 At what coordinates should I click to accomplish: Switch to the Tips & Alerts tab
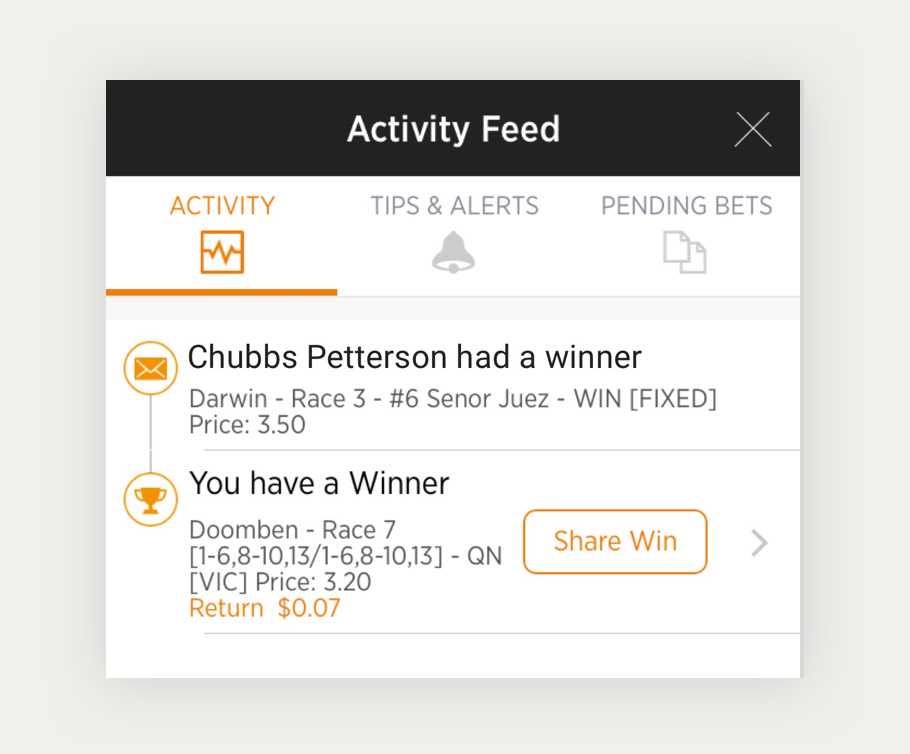(454, 234)
